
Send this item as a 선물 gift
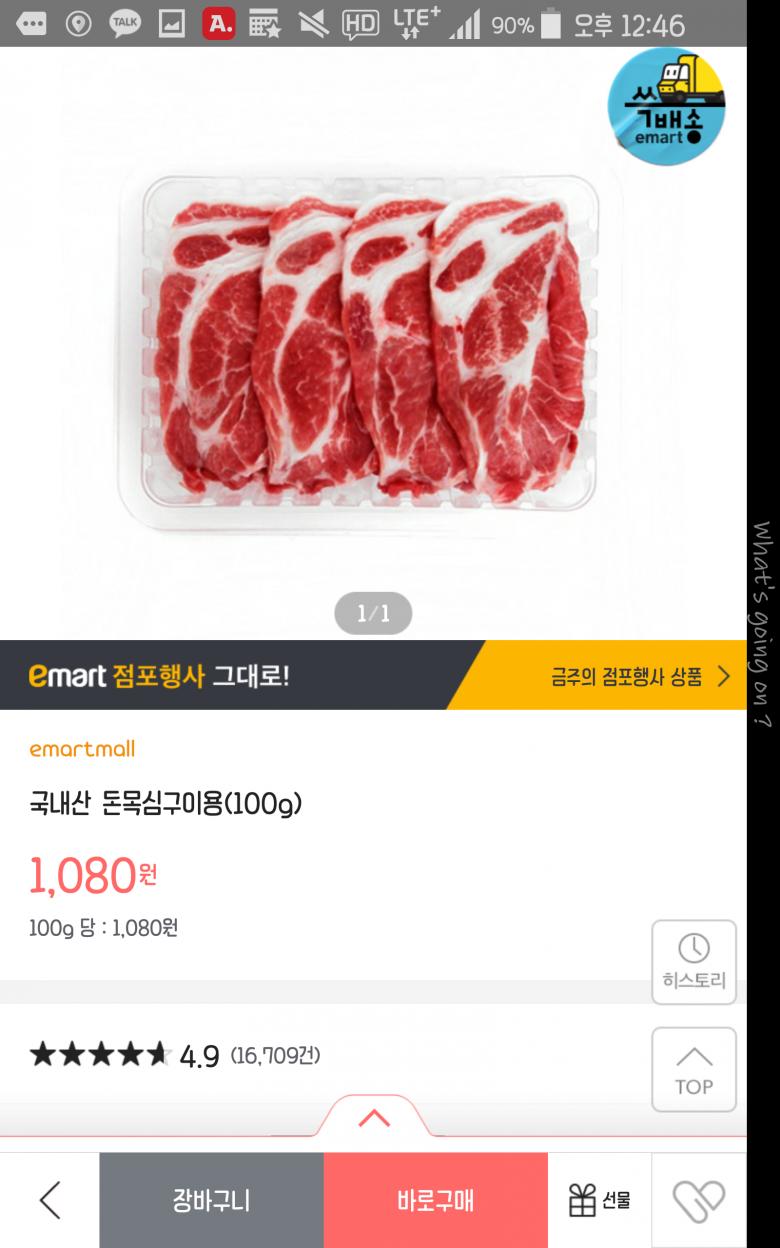[599, 1200]
